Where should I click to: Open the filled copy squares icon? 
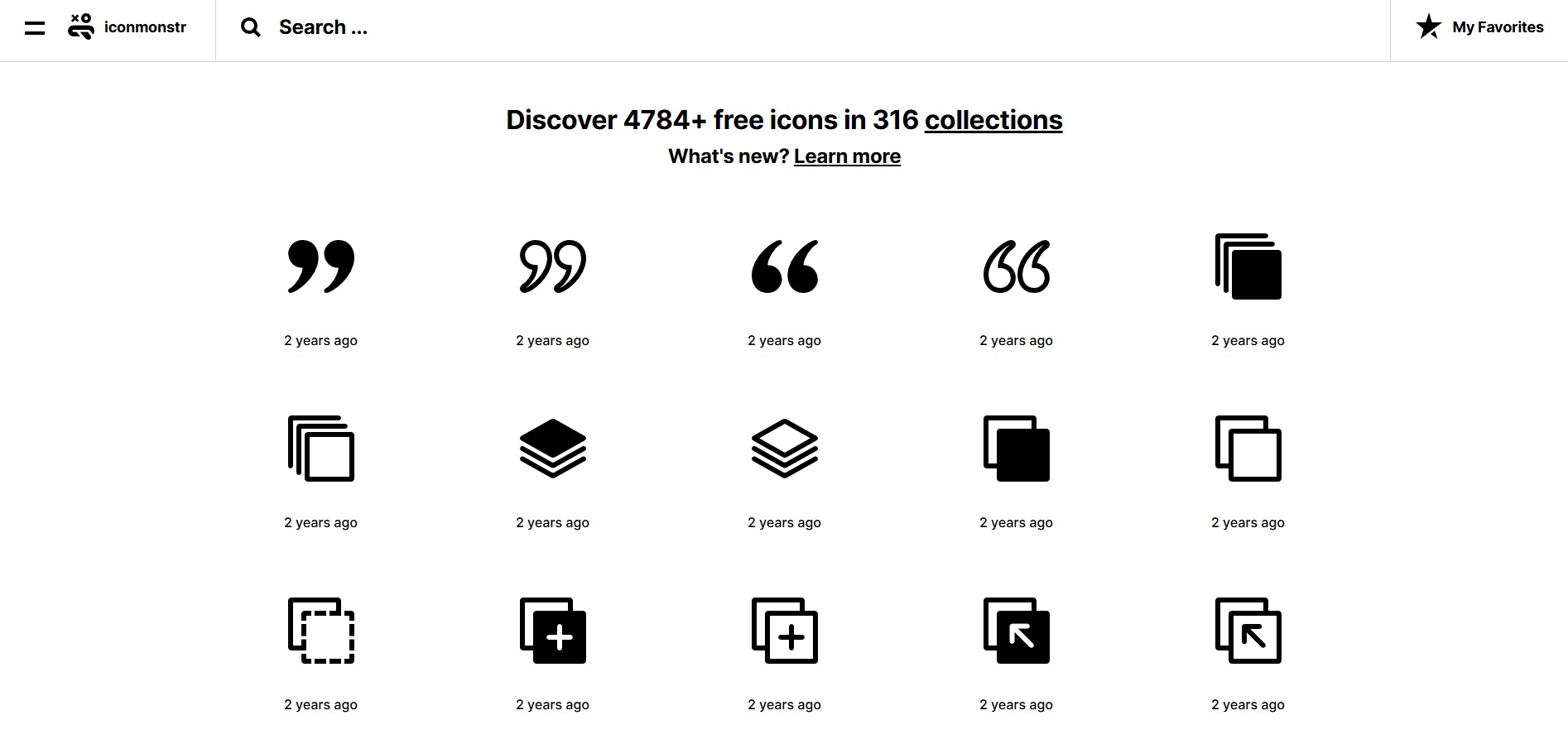1017,449
